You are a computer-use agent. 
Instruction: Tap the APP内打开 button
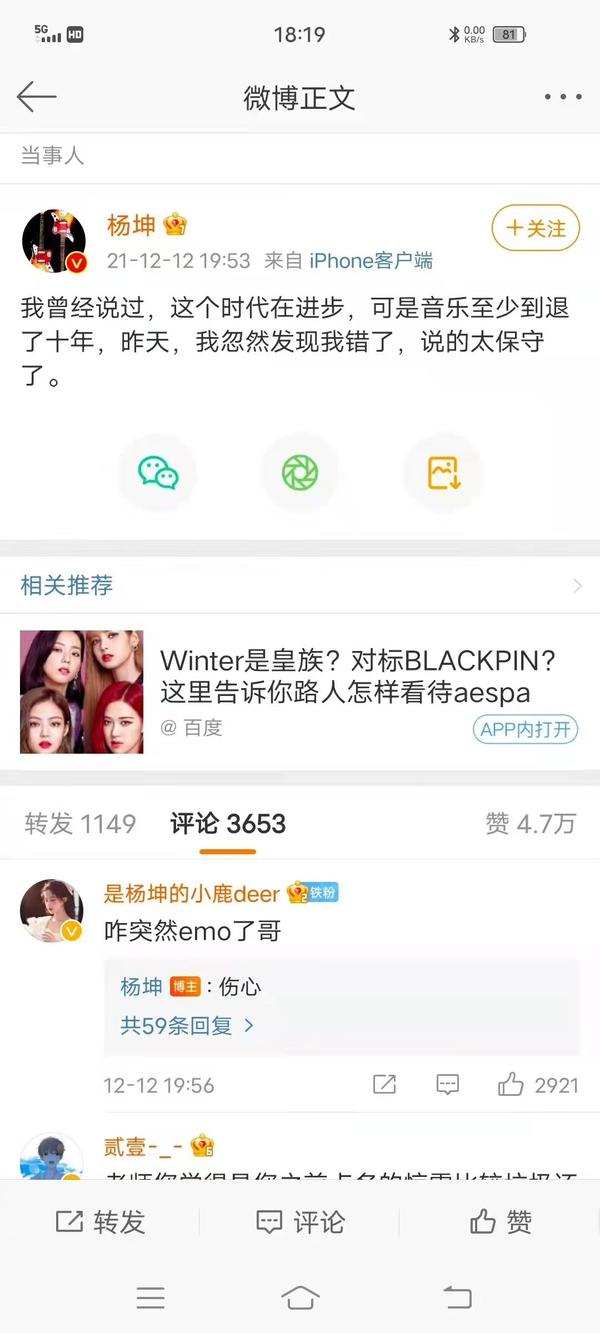(x=526, y=729)
